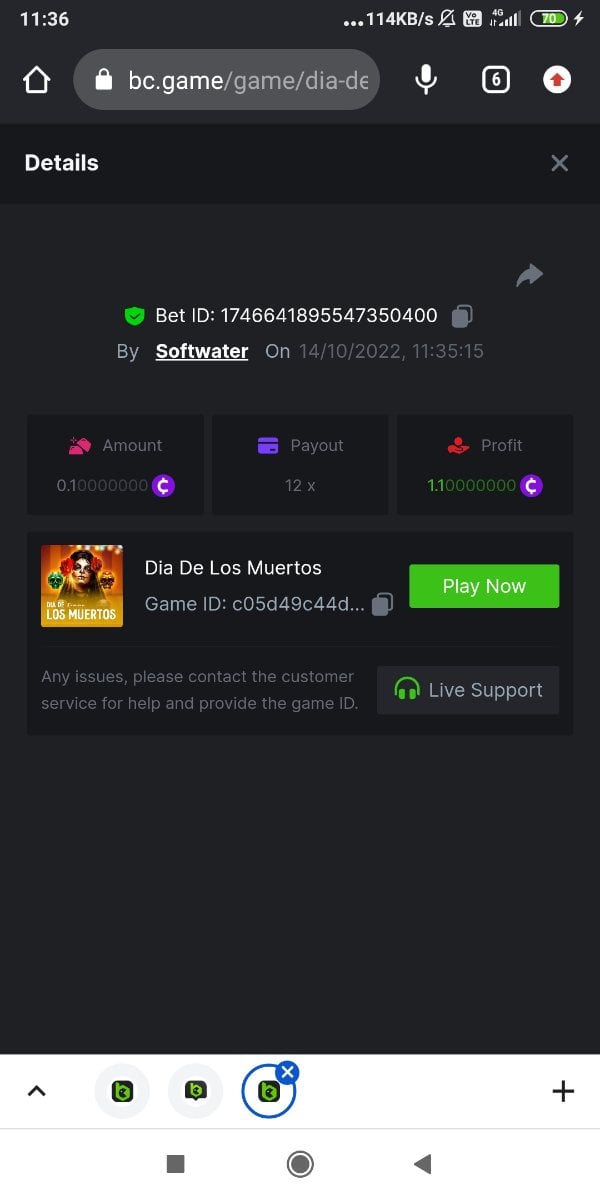Close the Details panel
600x1200 pixels.
coord(559,163)
